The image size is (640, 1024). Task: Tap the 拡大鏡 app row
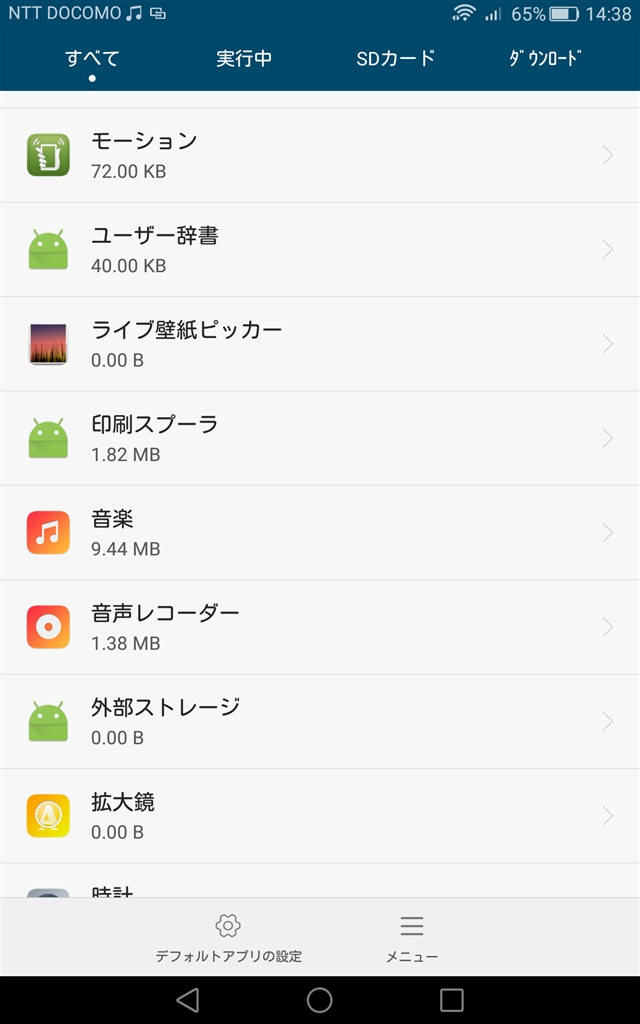coord(320,816)
